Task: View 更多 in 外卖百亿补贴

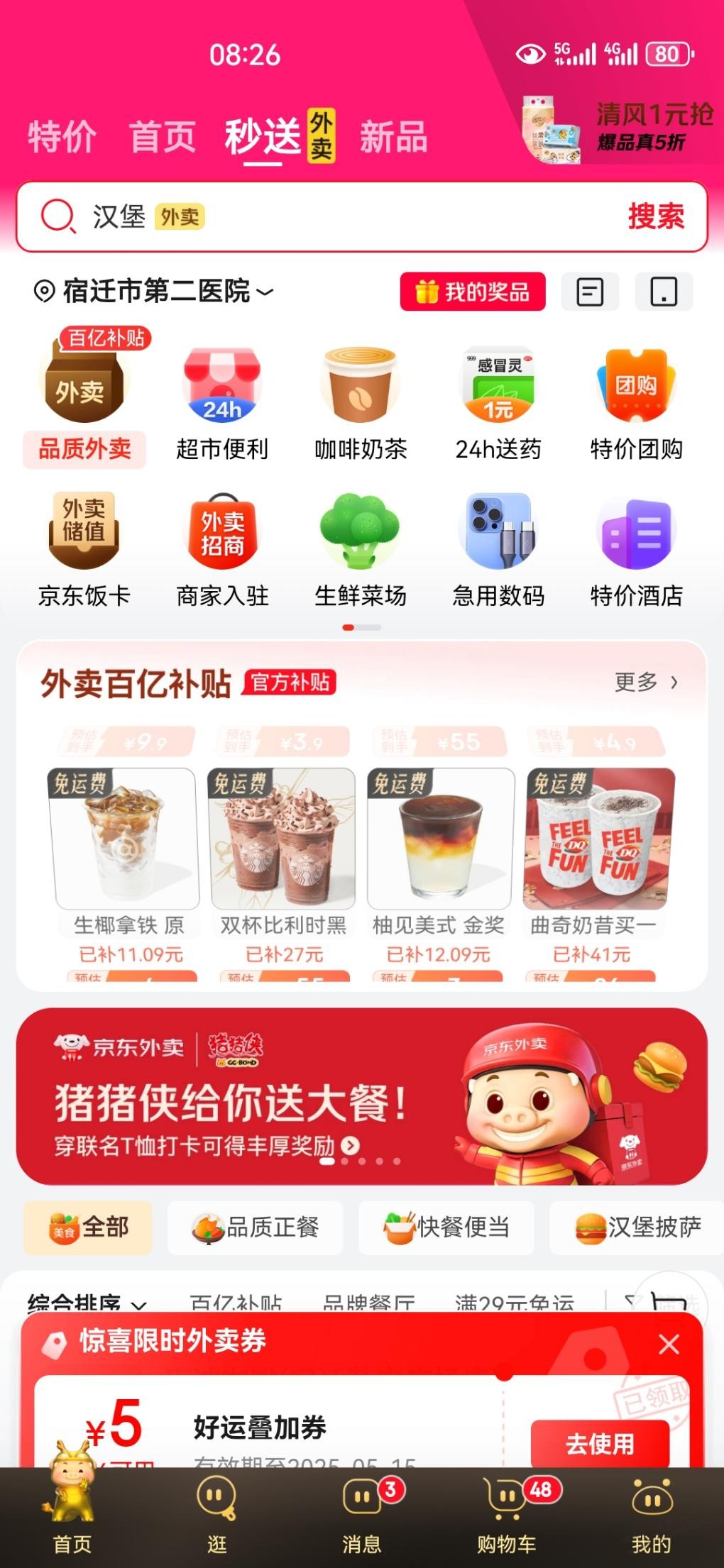Action: click(x=646, y=683)
